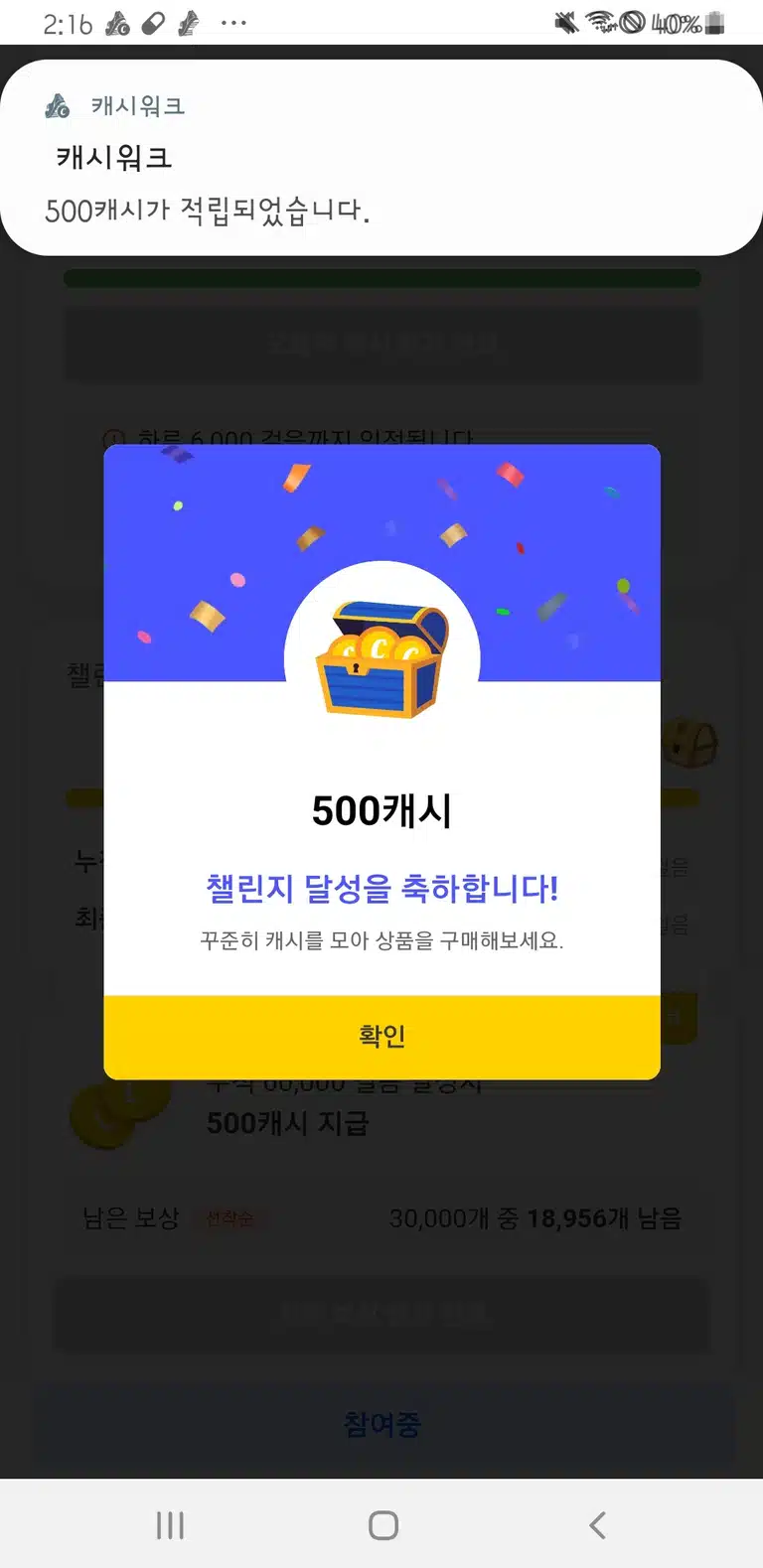Open the 캐시워크 notification banner
This screenshot has width=763, height=1568.
click(x=381, y=159)
